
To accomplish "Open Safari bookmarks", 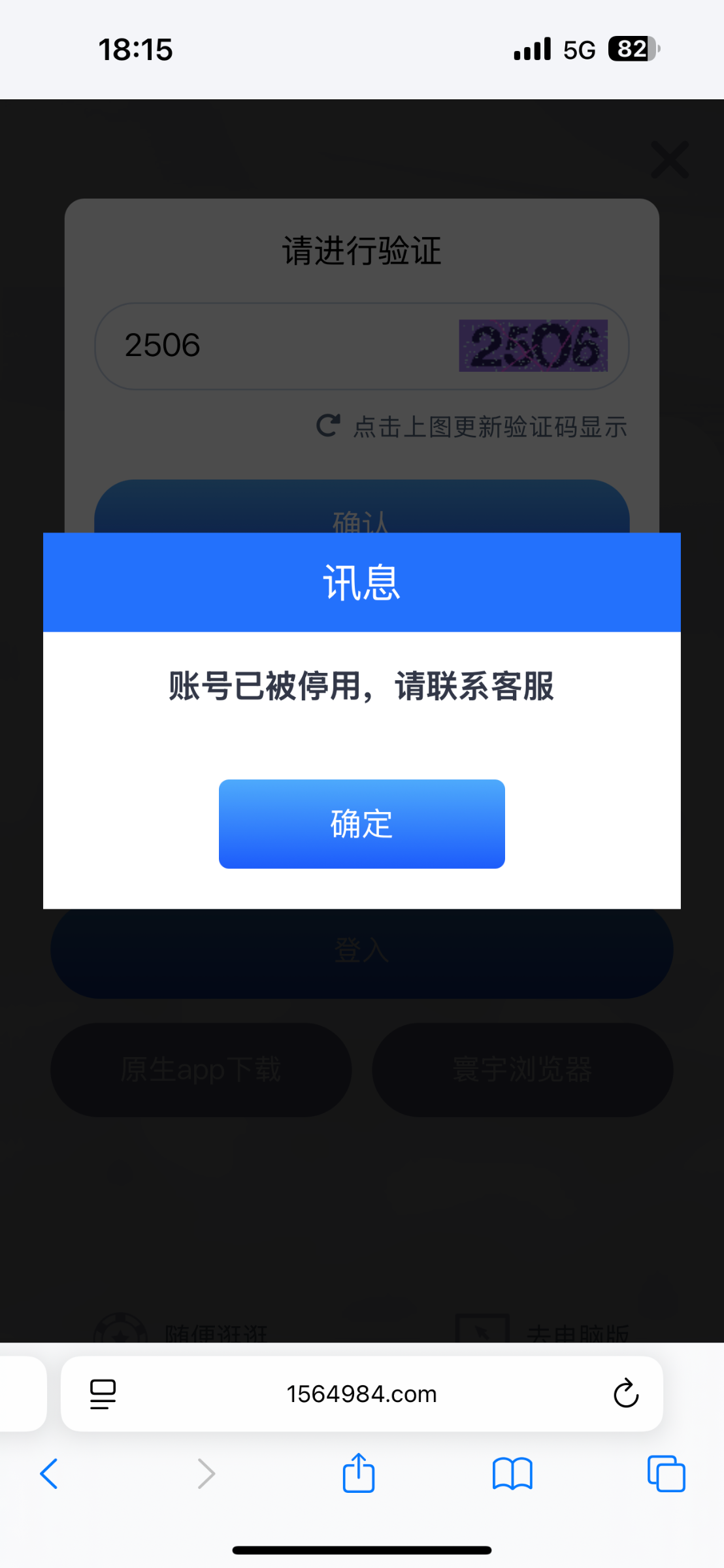I will point(512,1474).
